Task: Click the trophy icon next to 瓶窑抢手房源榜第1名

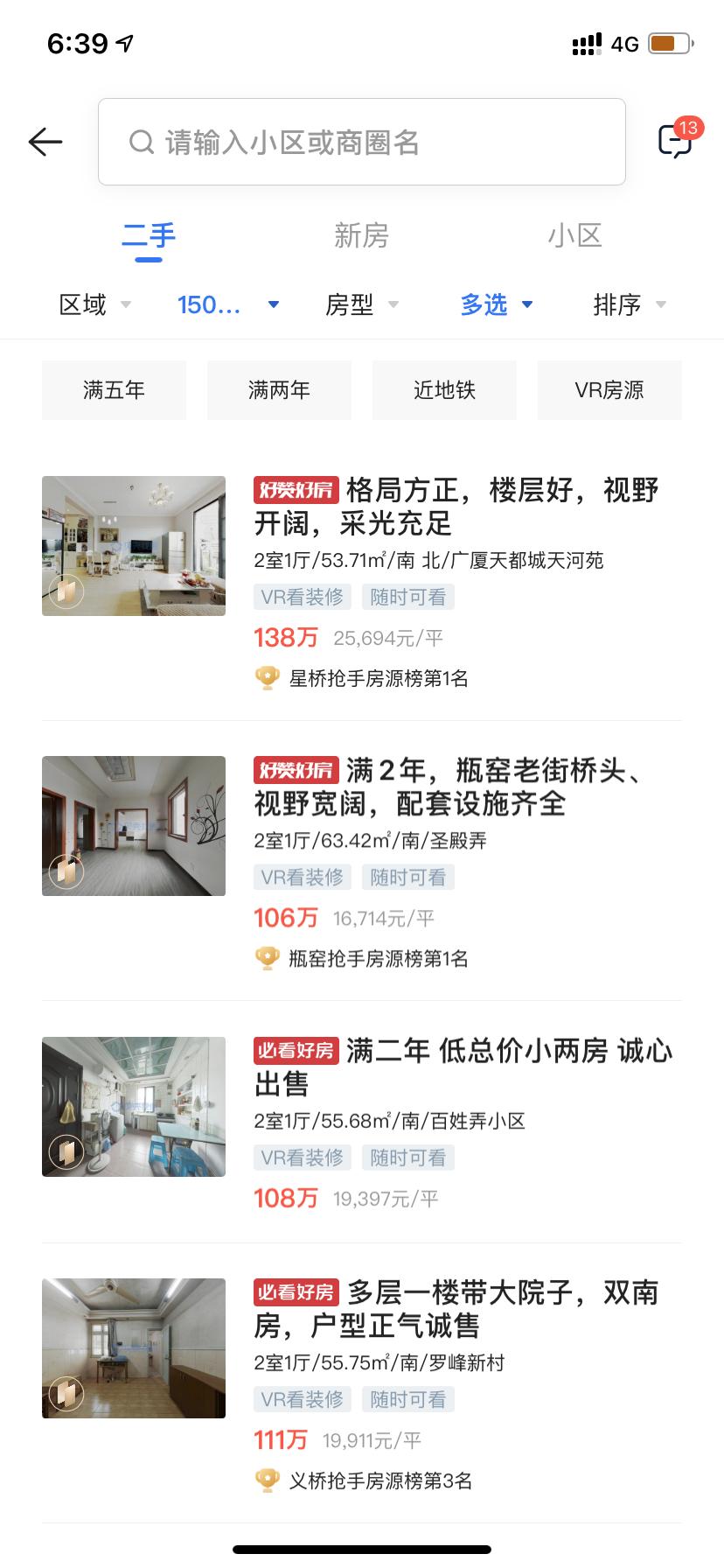Action: (x=267, y=958)
